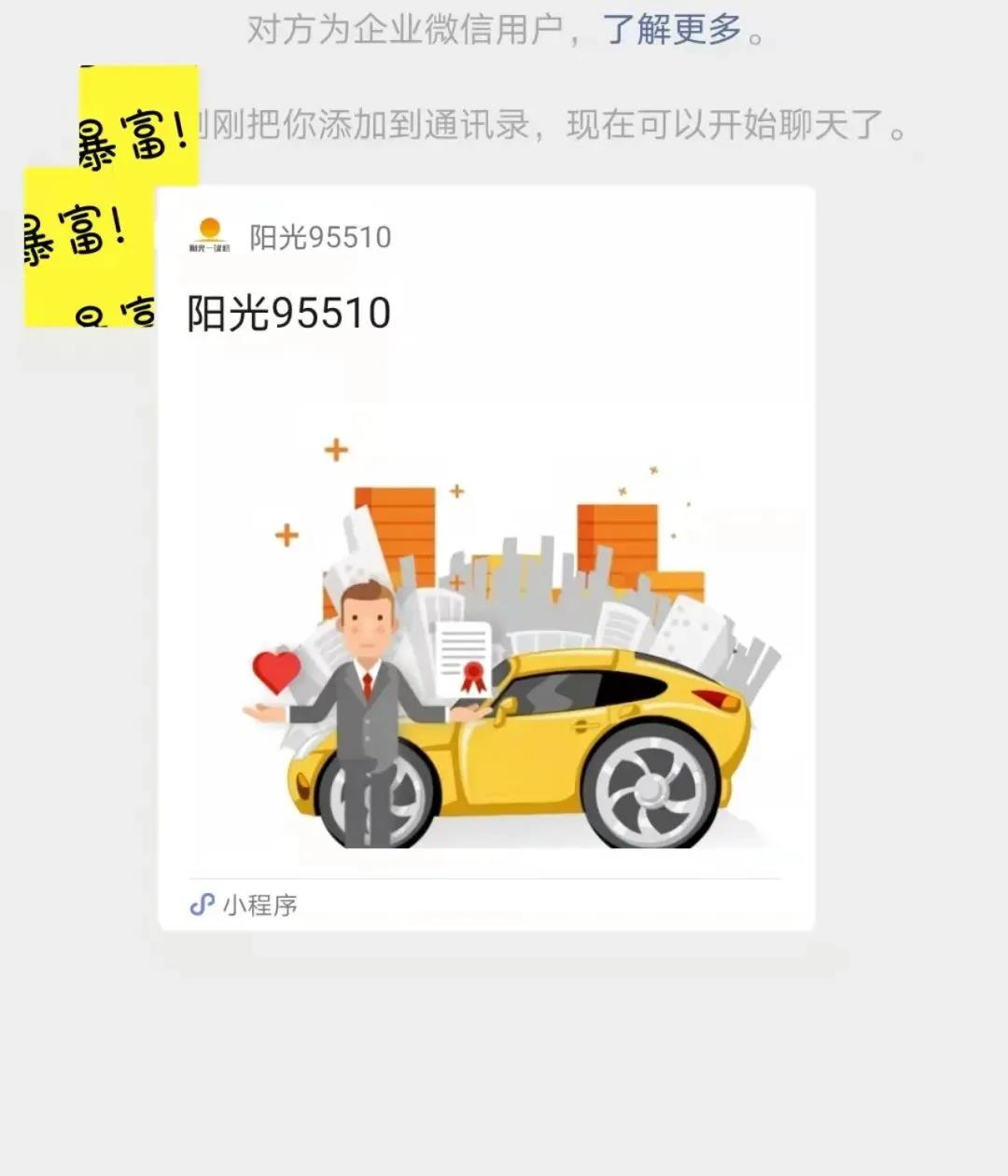Viewport: 1008px width, 1176px height.
Task: Open the 了解更多 link
Action: (672, 31)
